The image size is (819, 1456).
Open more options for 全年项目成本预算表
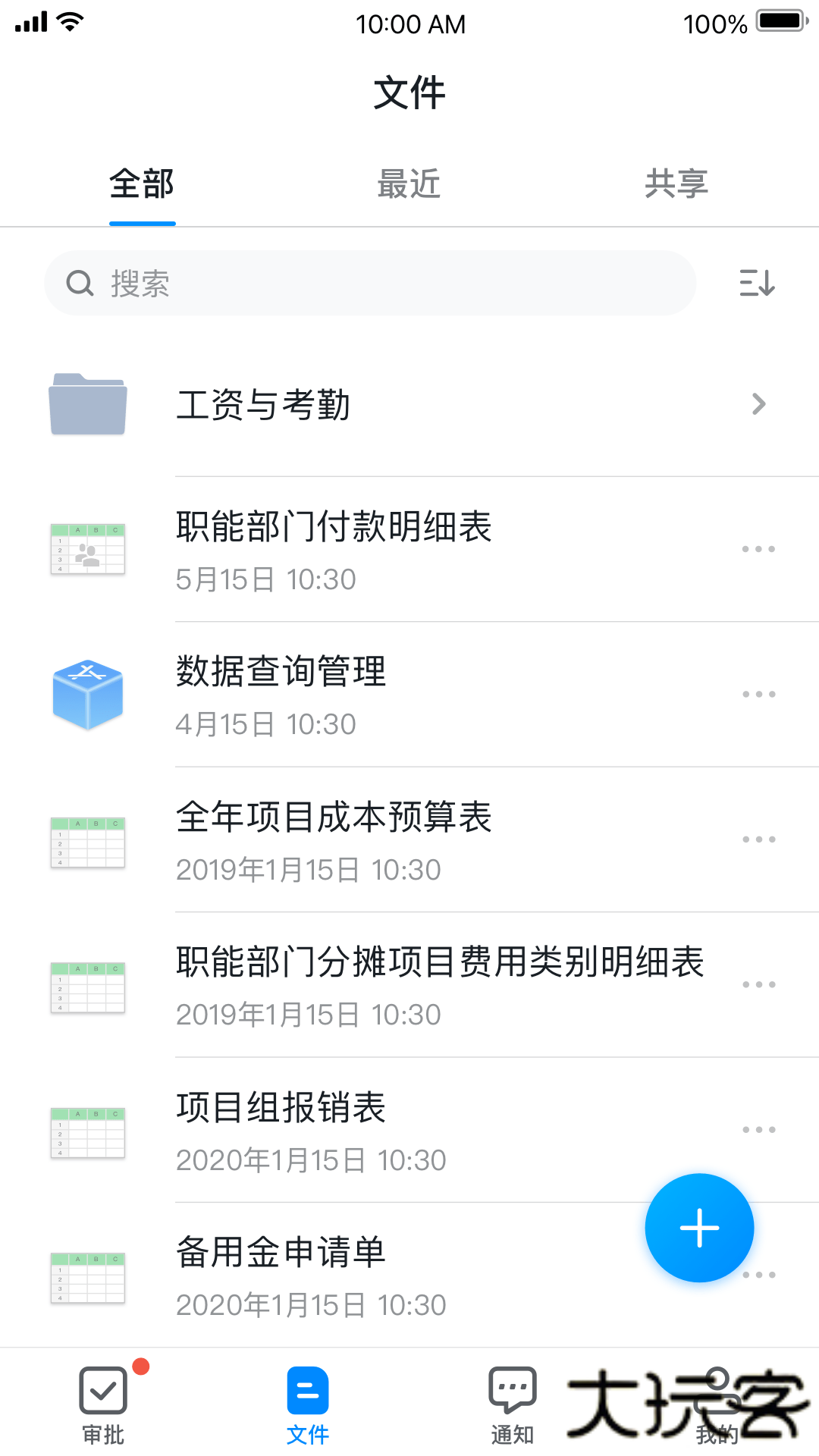[x=759, y=838]
